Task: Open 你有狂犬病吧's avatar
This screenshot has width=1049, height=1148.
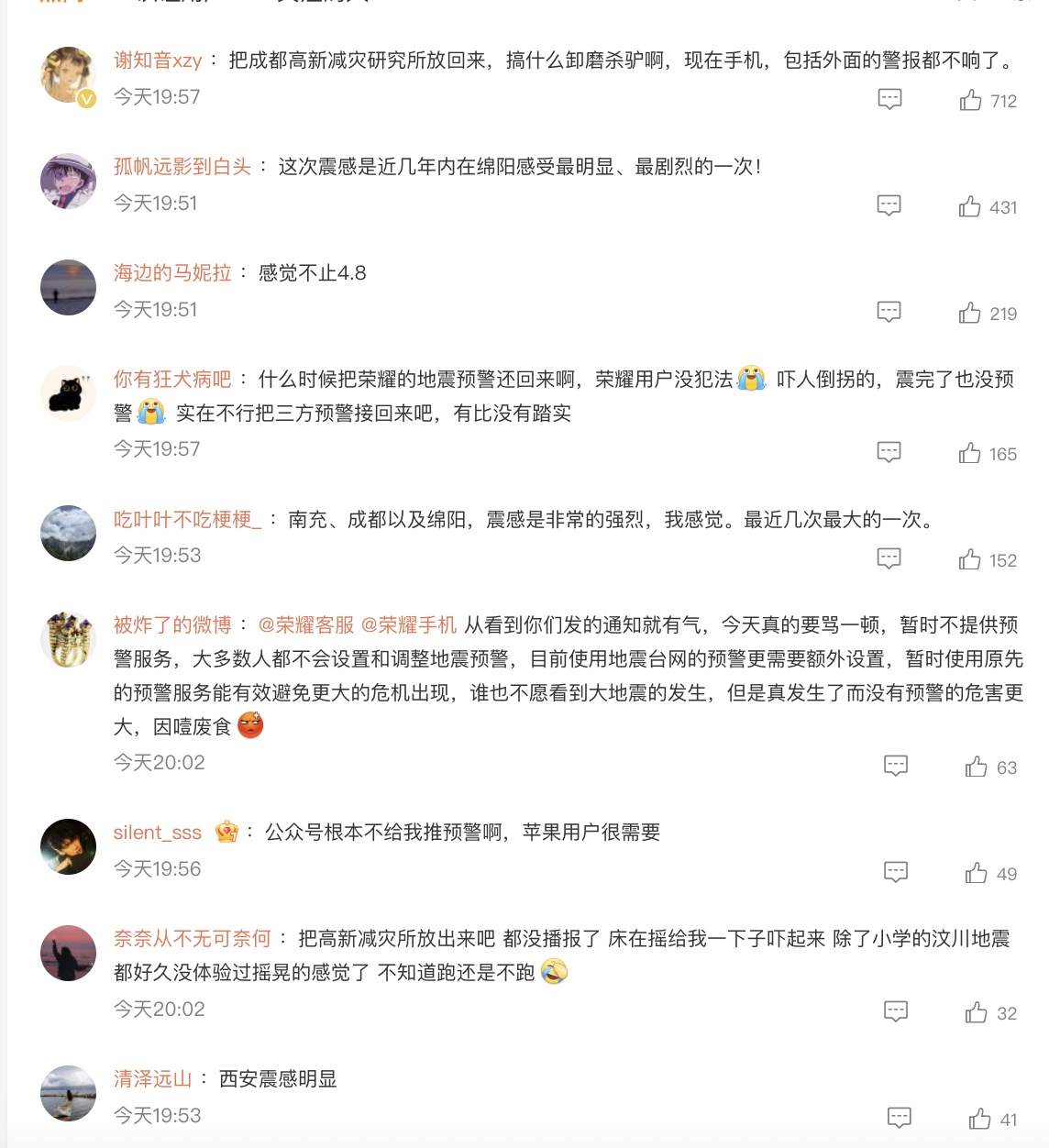Action: tap(69, 393)
